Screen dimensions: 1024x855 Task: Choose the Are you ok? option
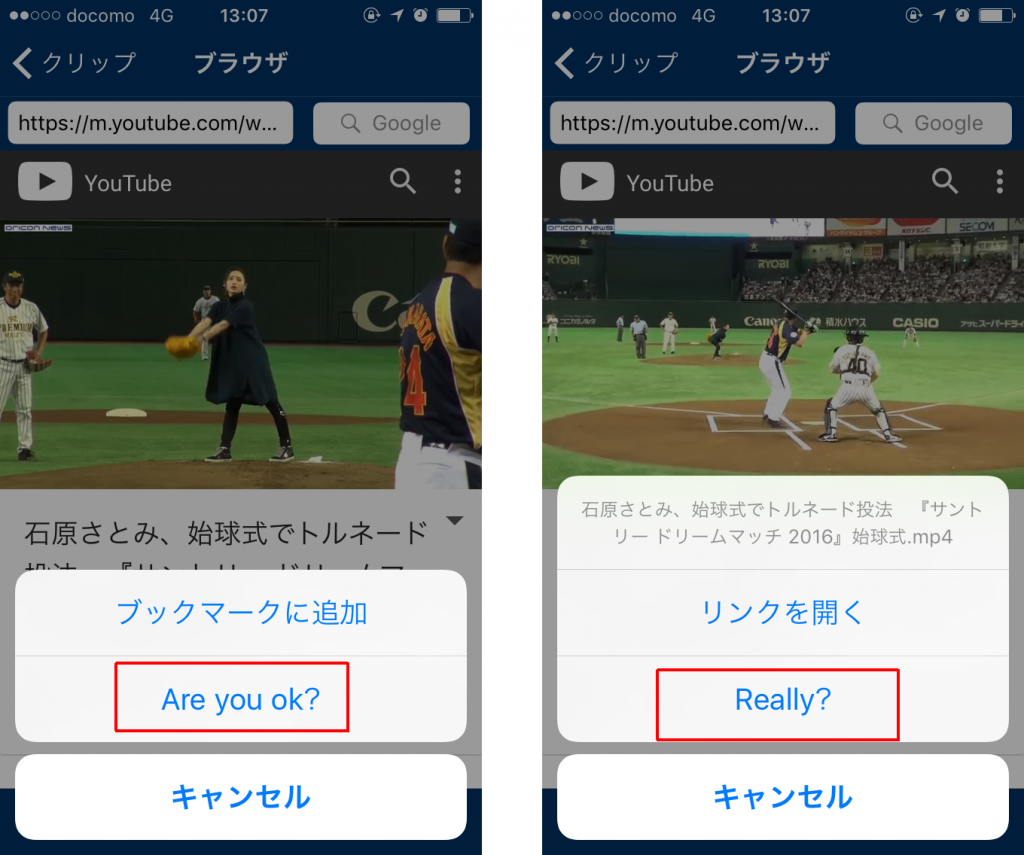click(x=240, y=699)
